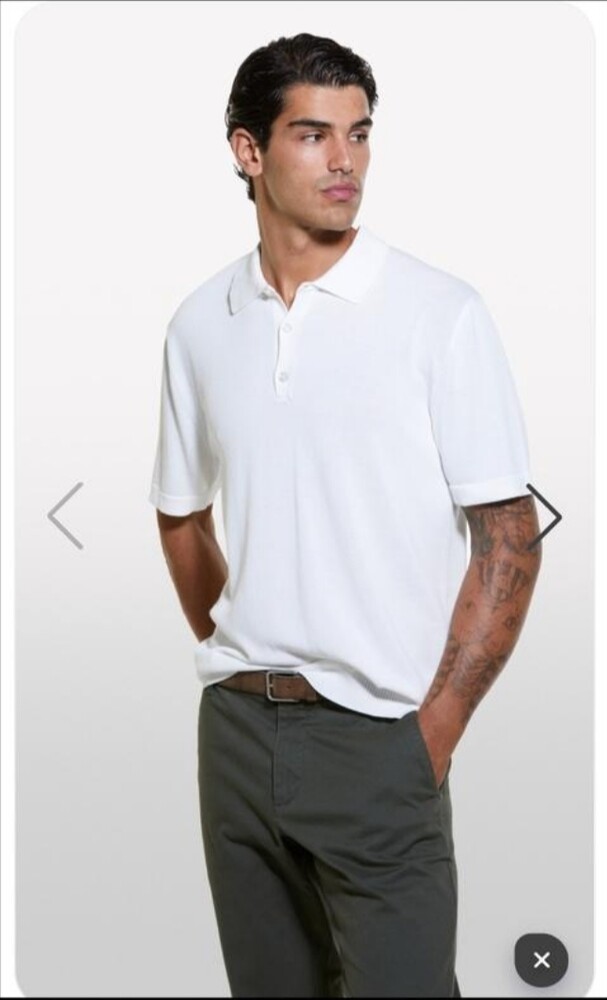Go to the previous product image
607x1000 pixels.
pyautogui.click(x=65, y=516)
